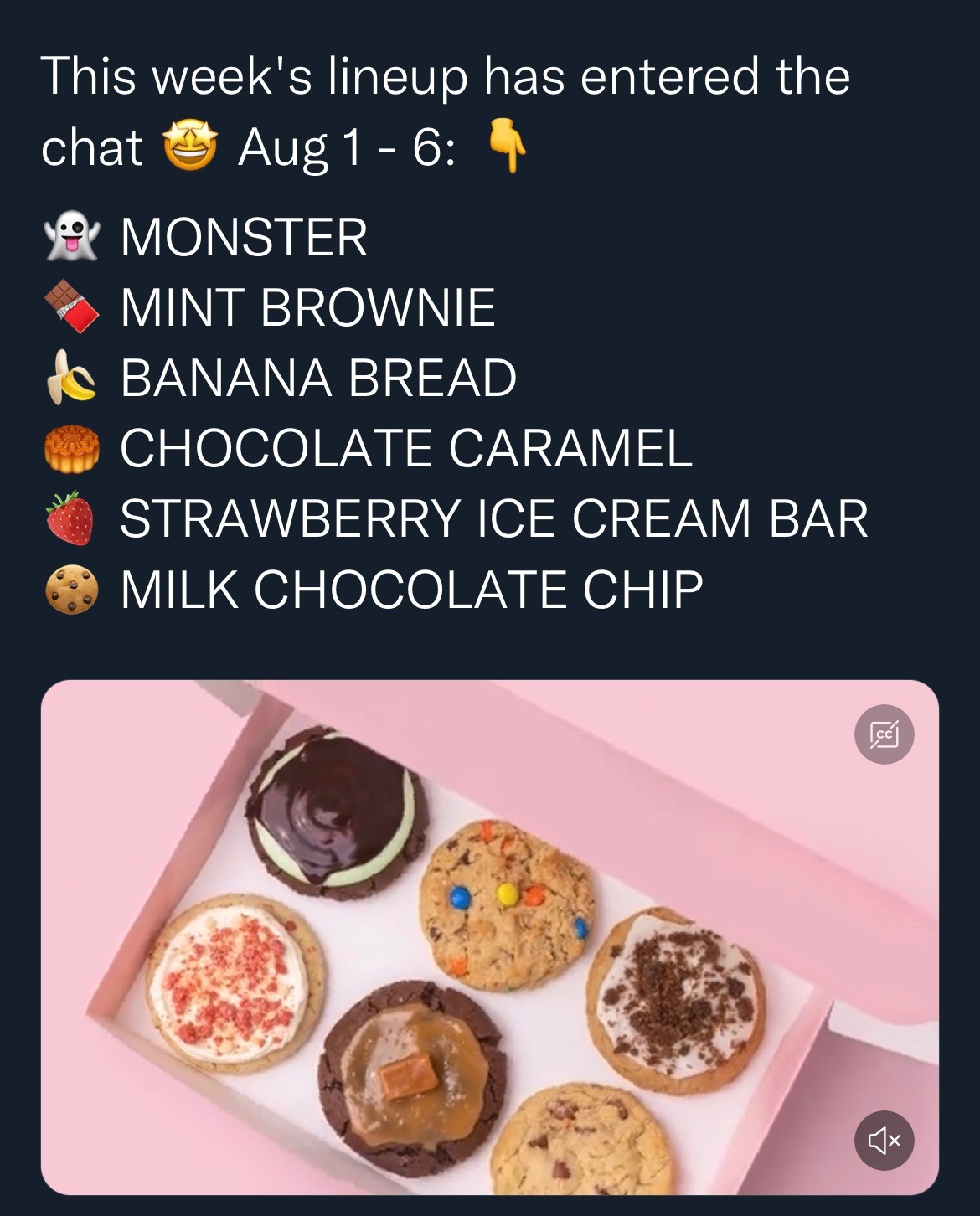Unmute the cookie lineup video
The height and width of the screenshot is (1216, 980).
coord(884,1140)
